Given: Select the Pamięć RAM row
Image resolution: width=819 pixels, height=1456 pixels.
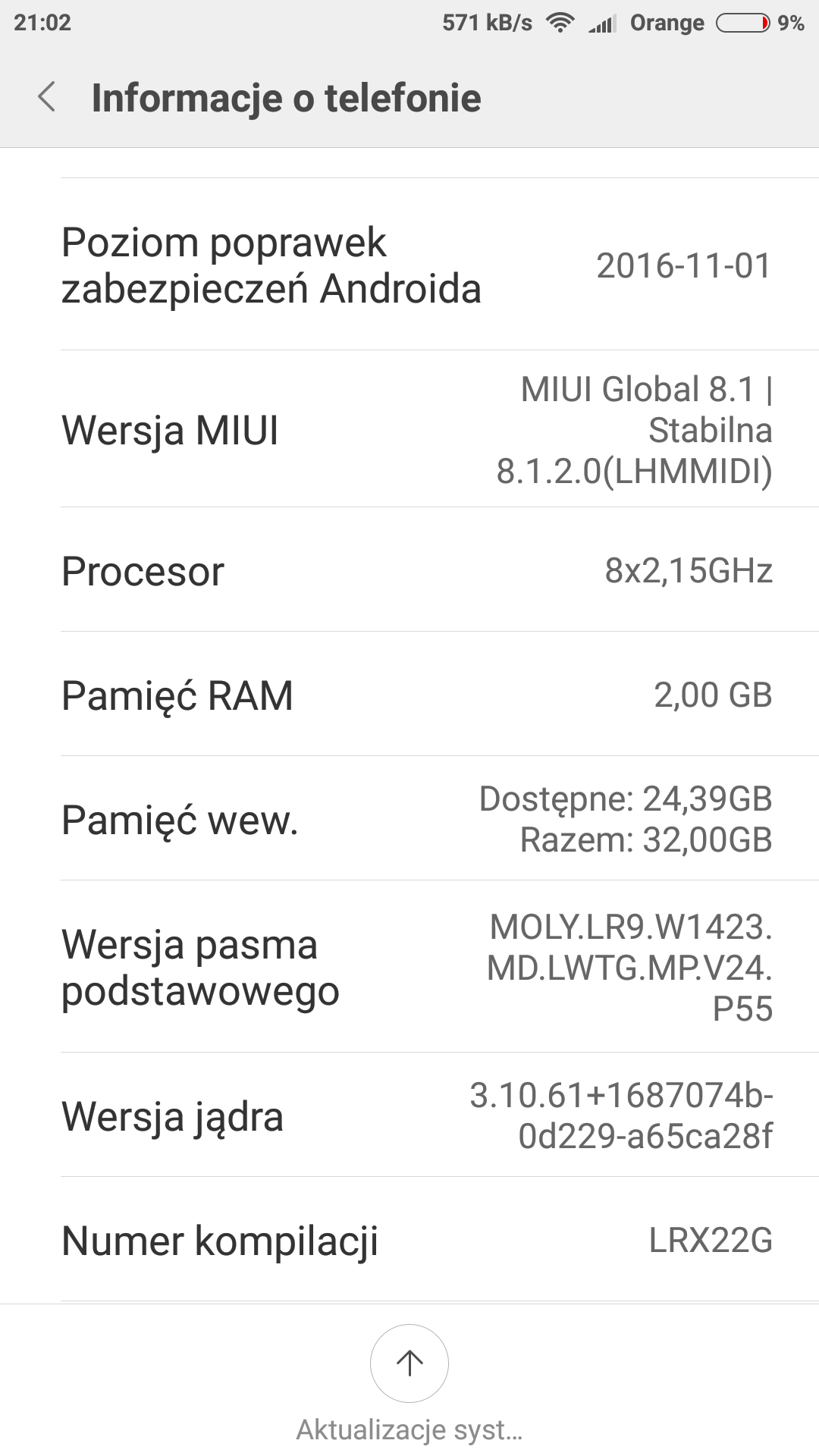Looking at the screenshot, I should click(x=409, y=695).
